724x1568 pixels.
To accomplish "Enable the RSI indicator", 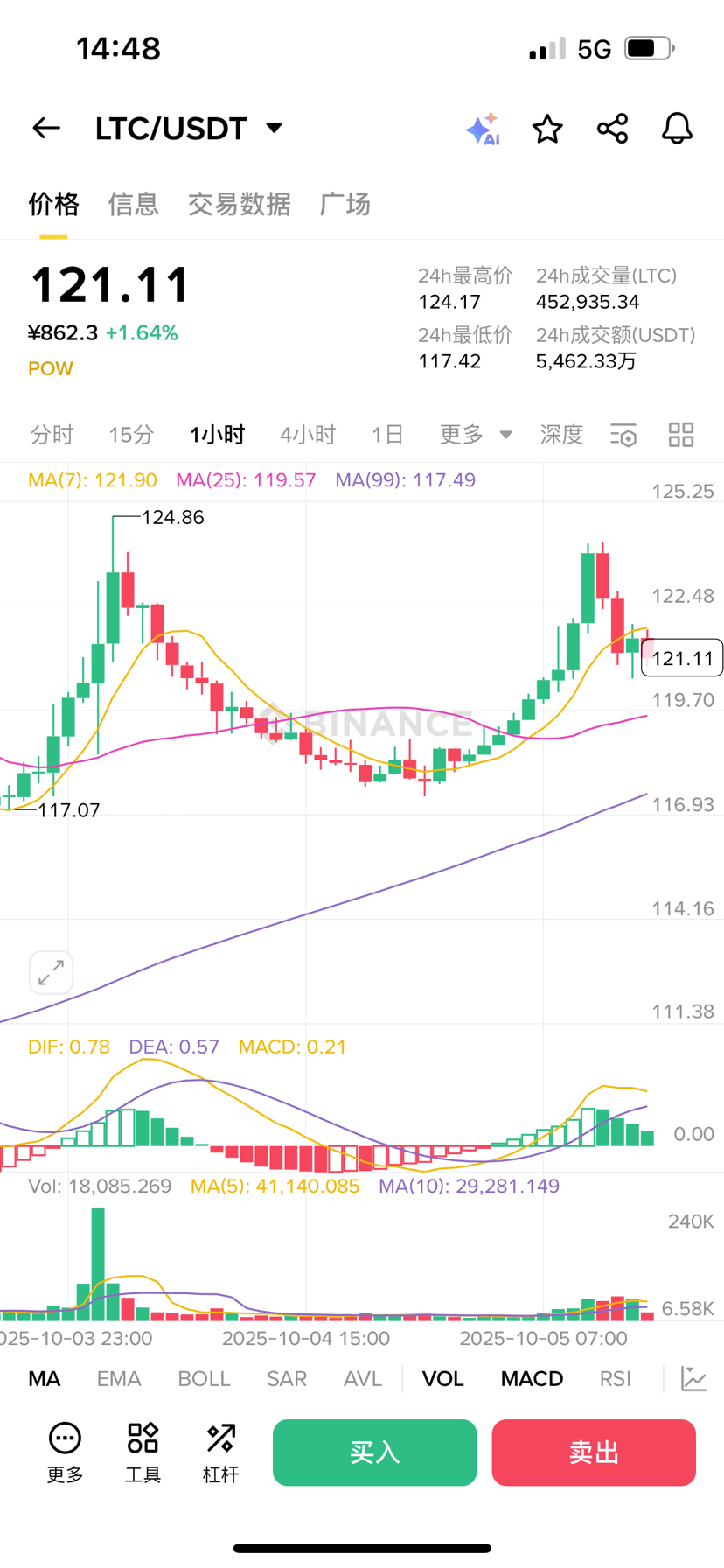I will point(615,1379).
